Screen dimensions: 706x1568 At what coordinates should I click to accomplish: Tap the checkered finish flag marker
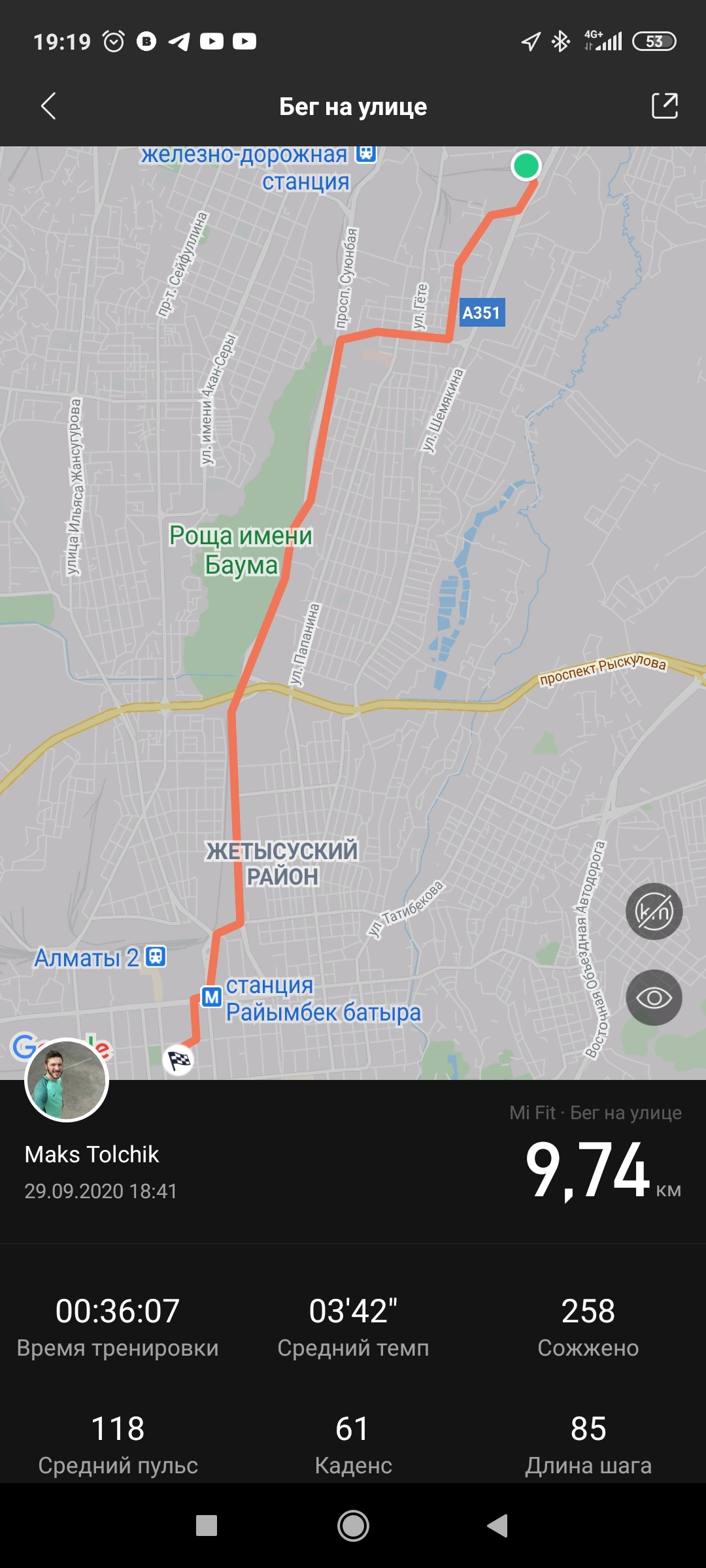coord(178,1060)
